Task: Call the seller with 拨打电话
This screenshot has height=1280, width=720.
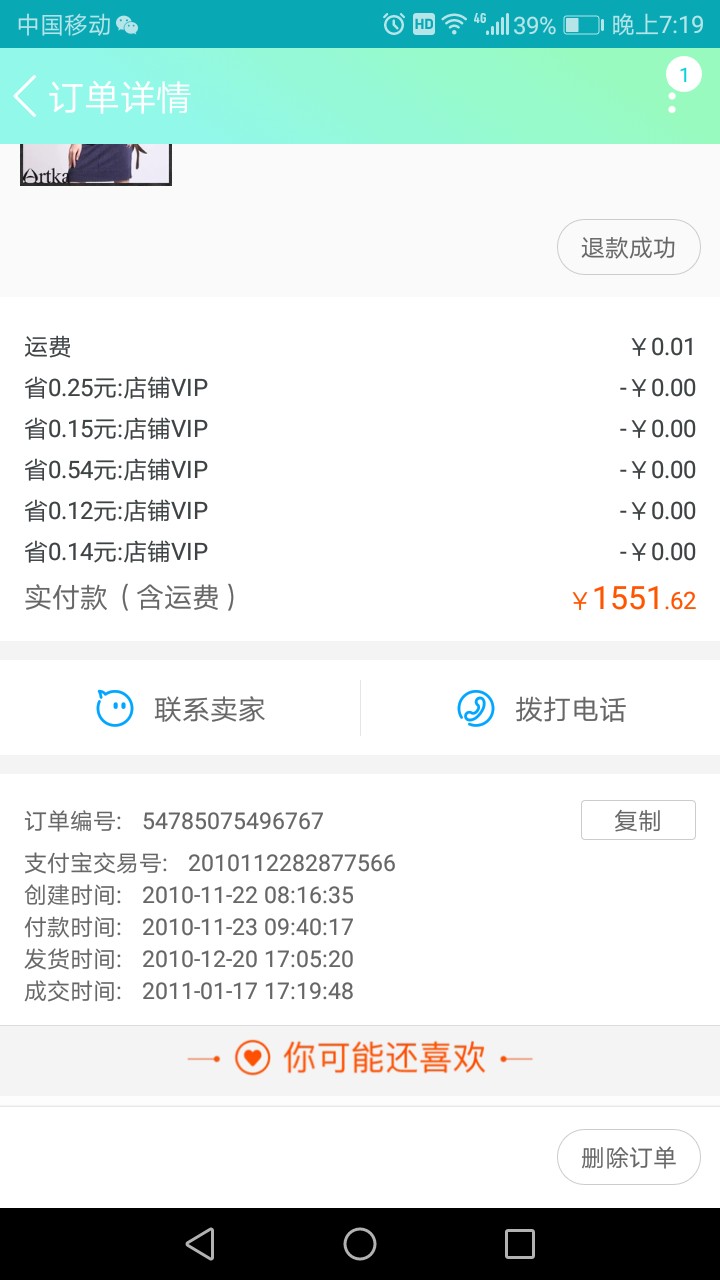Action: coord(541,709)
